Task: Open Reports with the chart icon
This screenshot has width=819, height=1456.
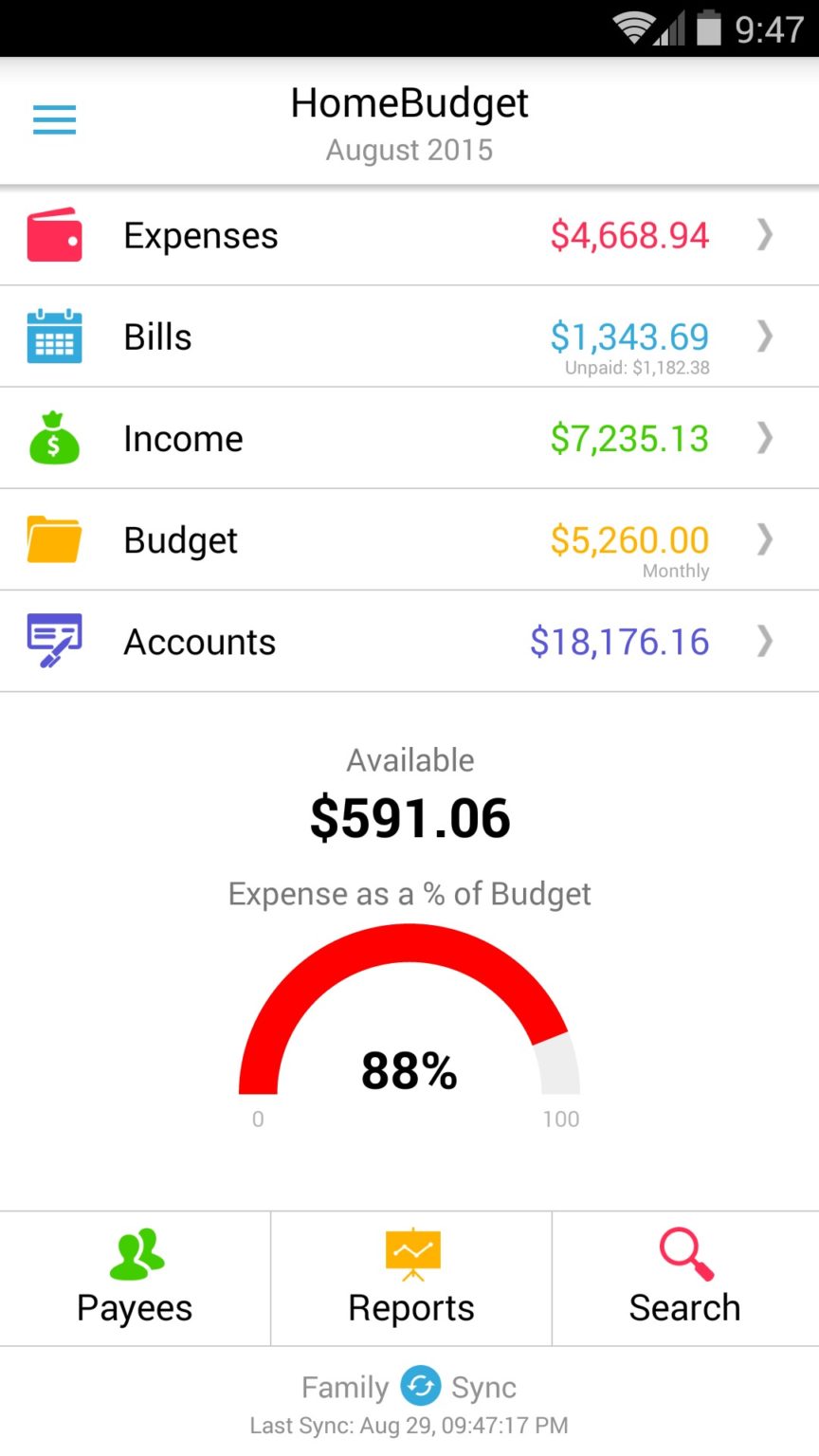Action: (409, 1251)
